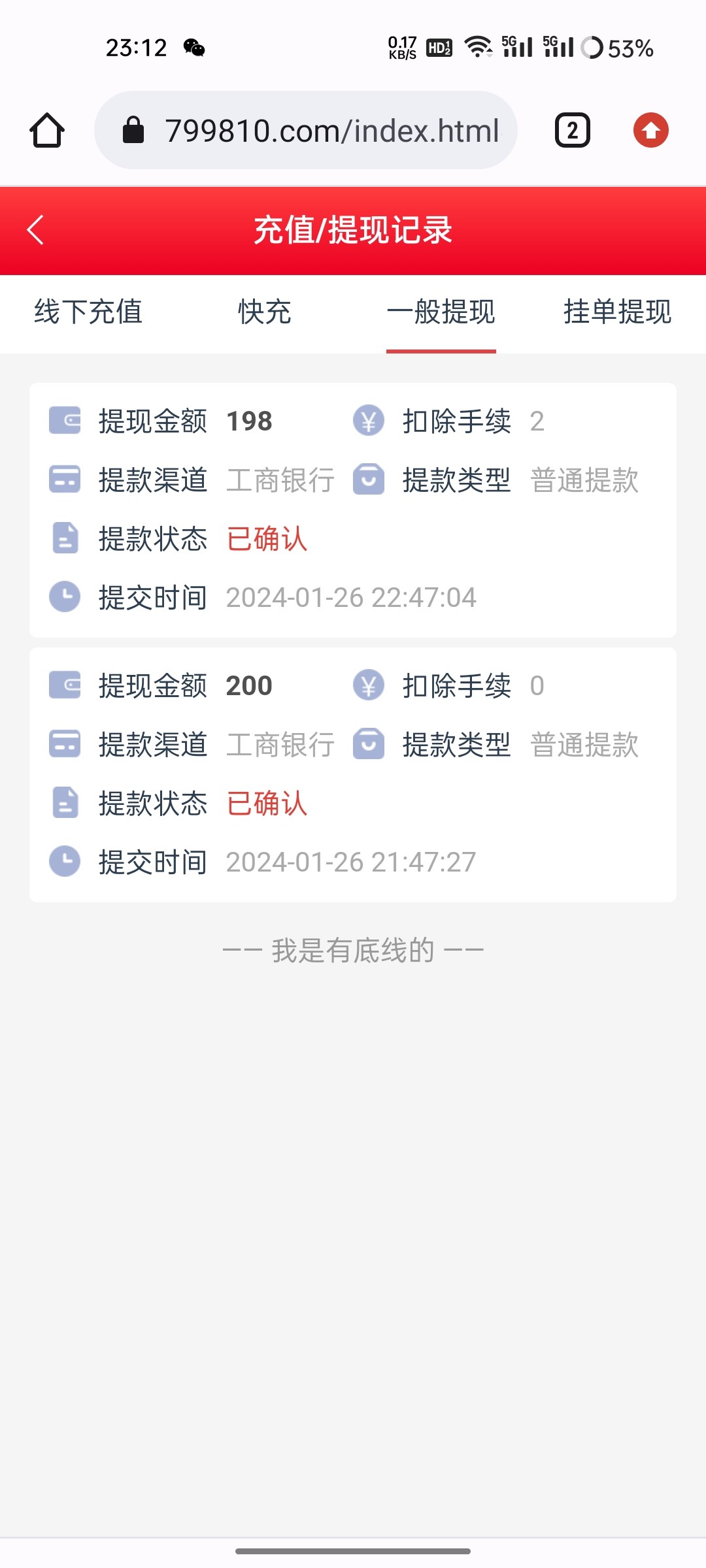Click the clock icon next to 提交时间 22:47:04
This screenshot has height=1568, width=706.
[x=64, y=596]
